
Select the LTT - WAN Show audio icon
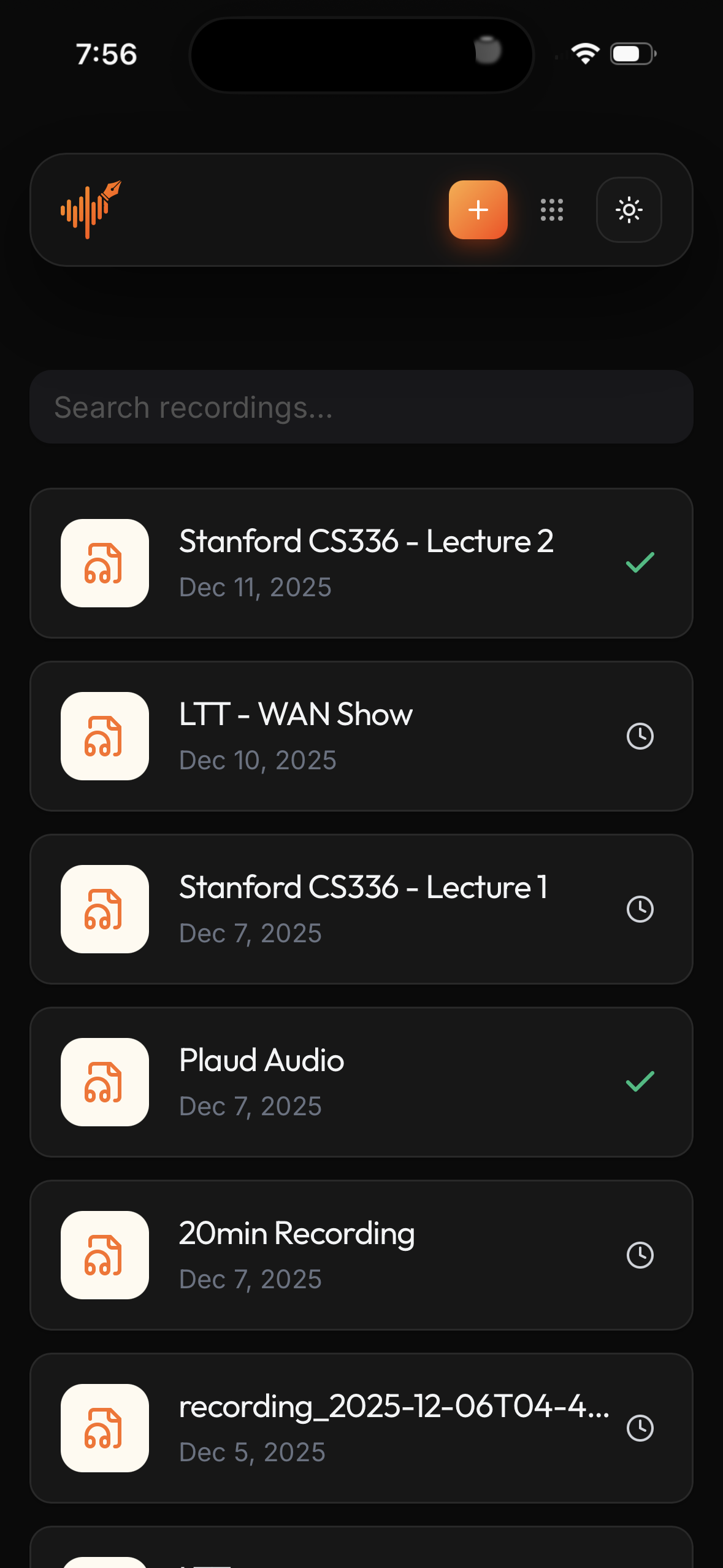(x=104, y=736)
